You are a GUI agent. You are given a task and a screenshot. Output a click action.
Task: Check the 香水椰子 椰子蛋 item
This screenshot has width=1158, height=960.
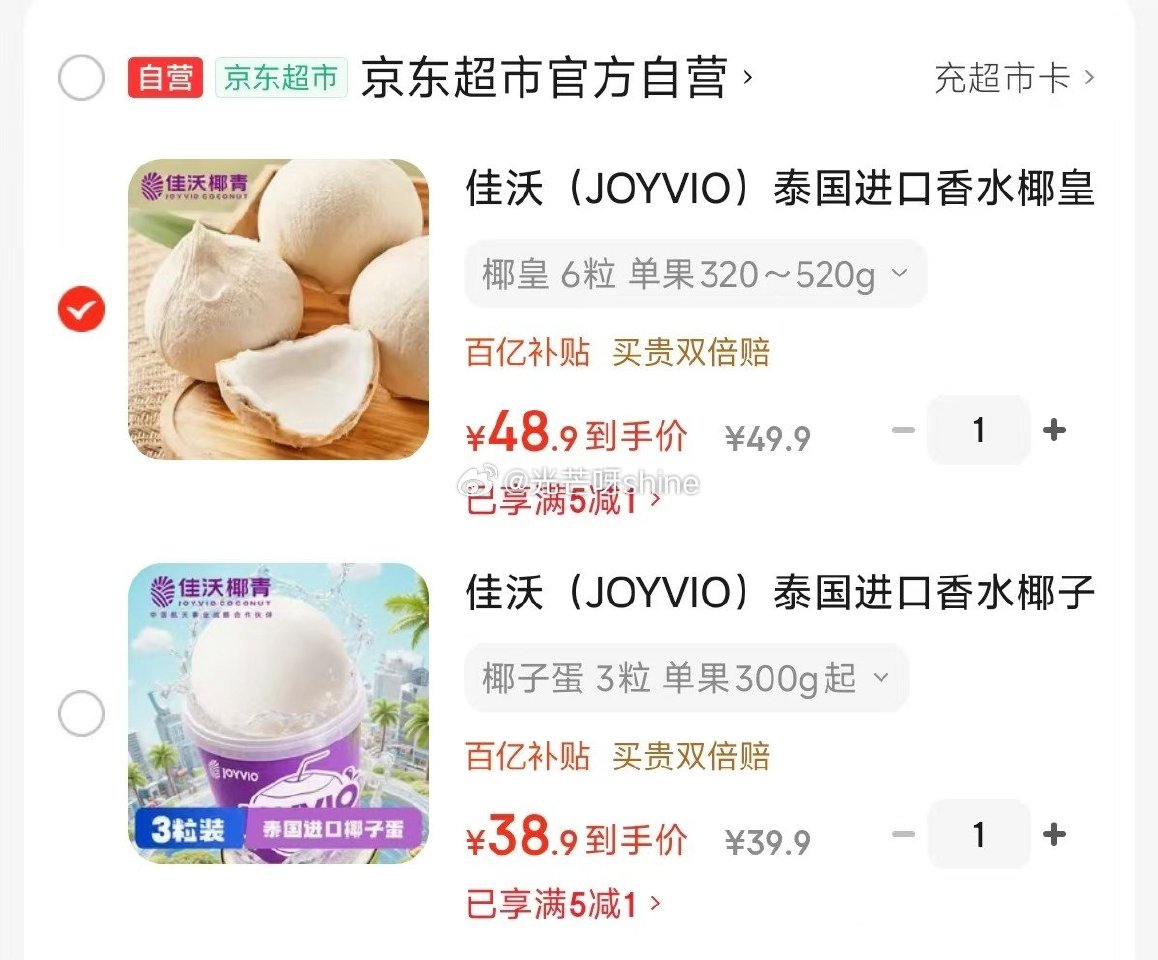pyautogui.click(x=81, y=714)
